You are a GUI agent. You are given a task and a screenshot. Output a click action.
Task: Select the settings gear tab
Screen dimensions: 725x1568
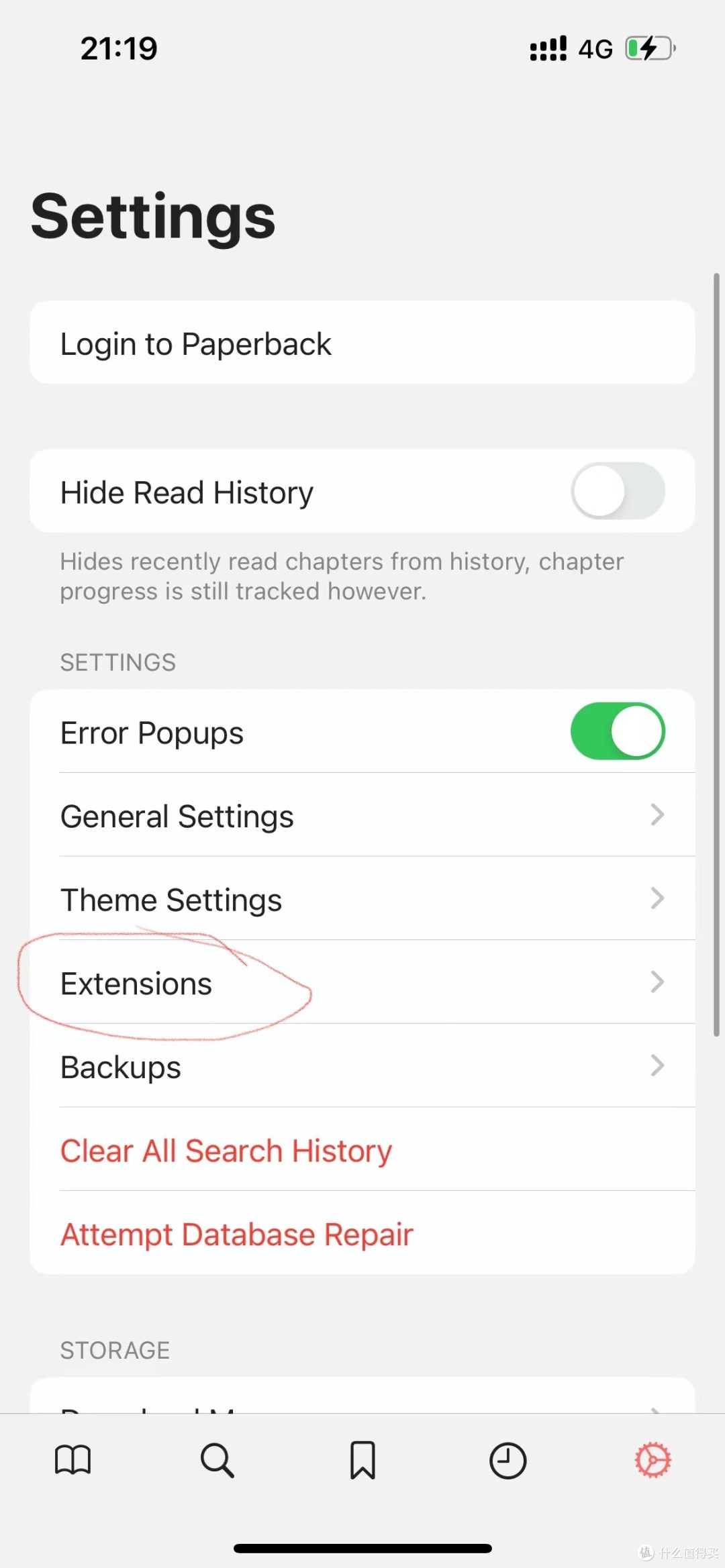point(652,1460)
